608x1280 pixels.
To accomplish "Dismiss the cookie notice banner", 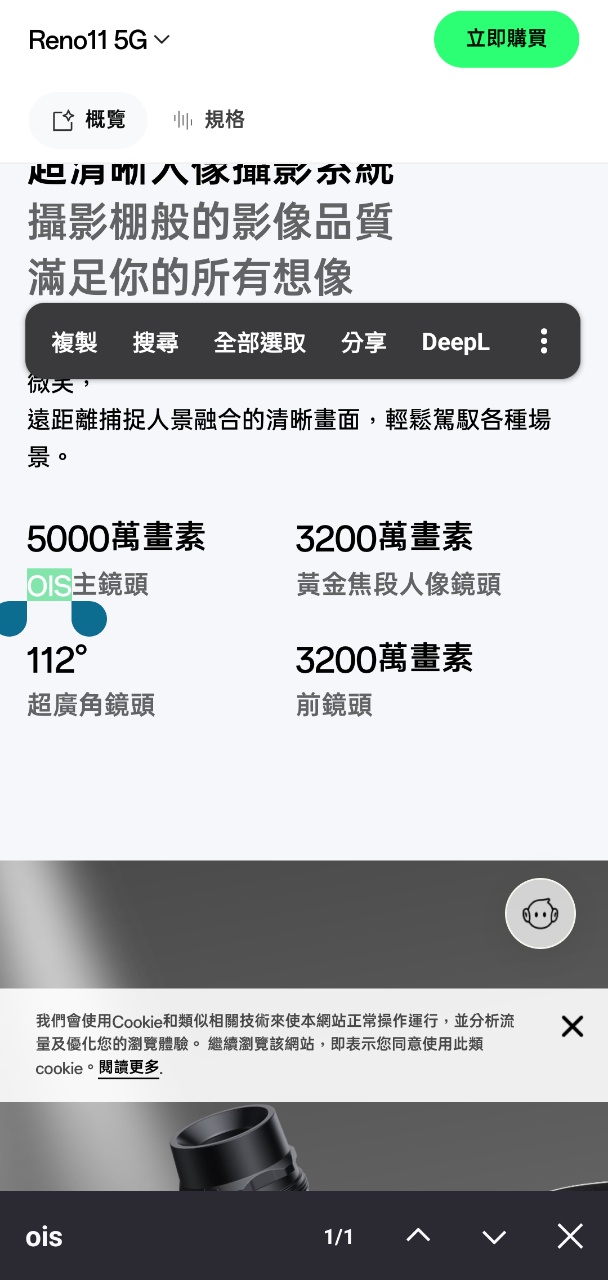I will [x=572, y=1026].
